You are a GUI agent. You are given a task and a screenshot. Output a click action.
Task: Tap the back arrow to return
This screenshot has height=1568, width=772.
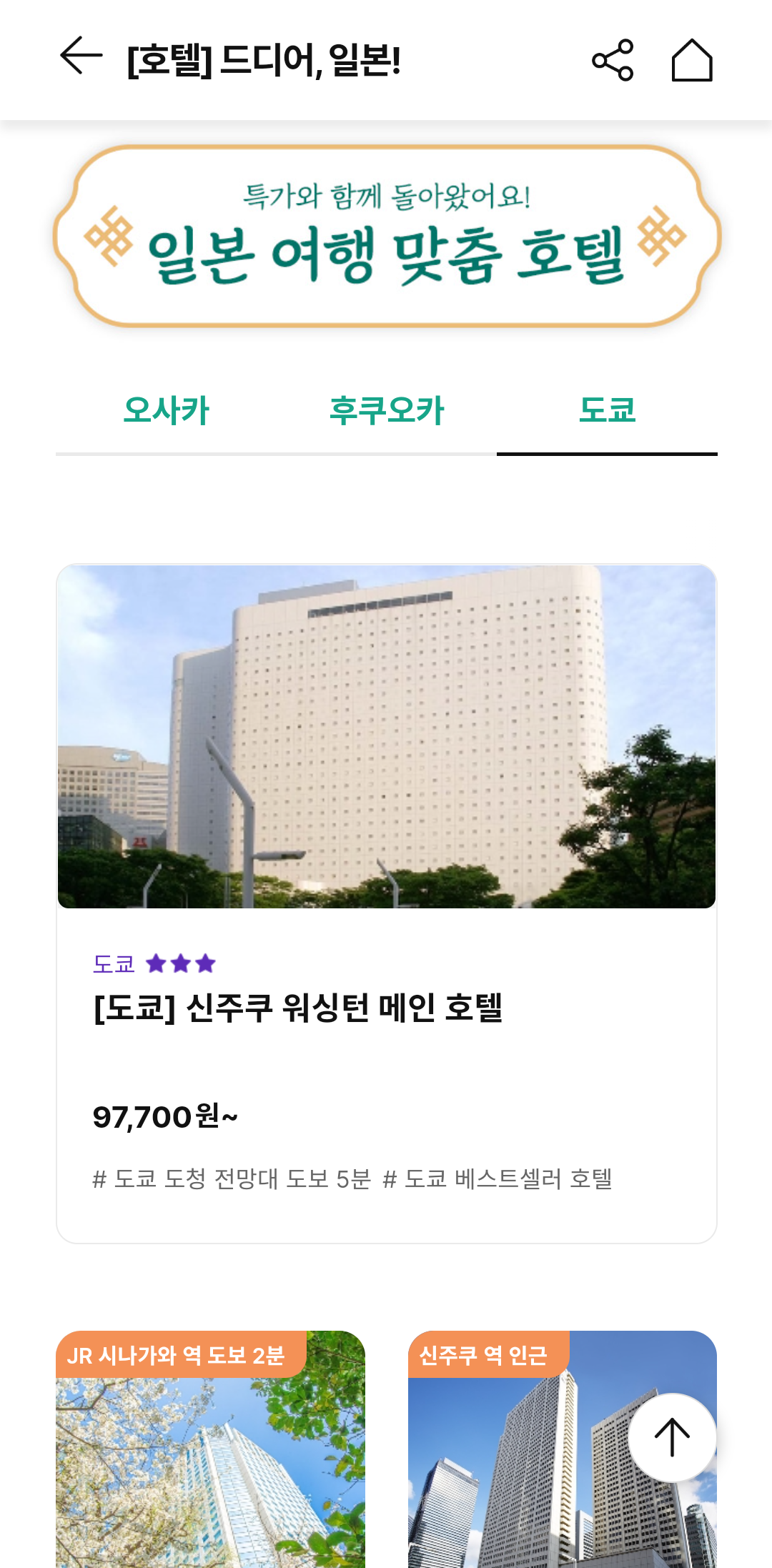79,60
